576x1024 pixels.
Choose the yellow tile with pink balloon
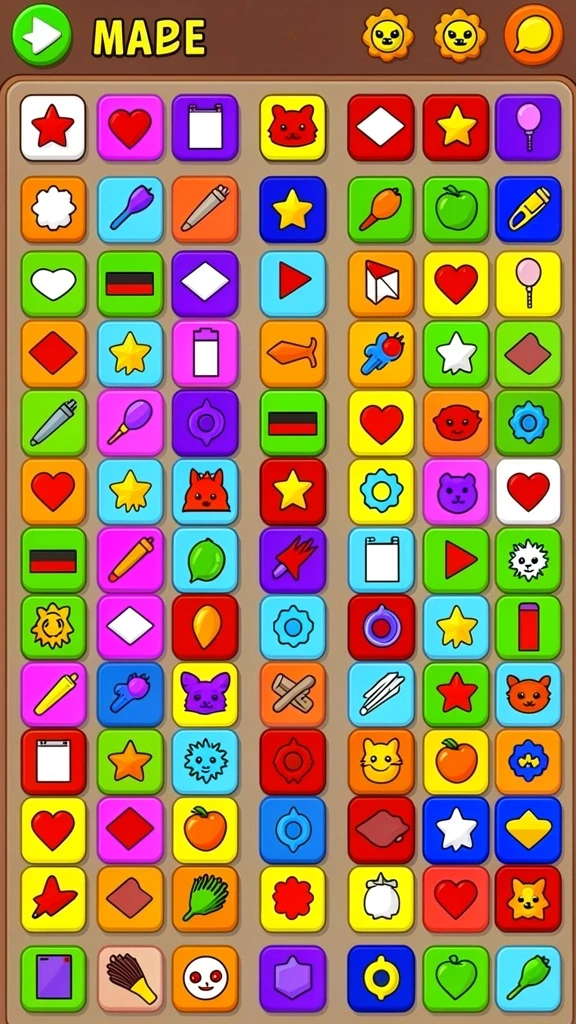(528, 284)
